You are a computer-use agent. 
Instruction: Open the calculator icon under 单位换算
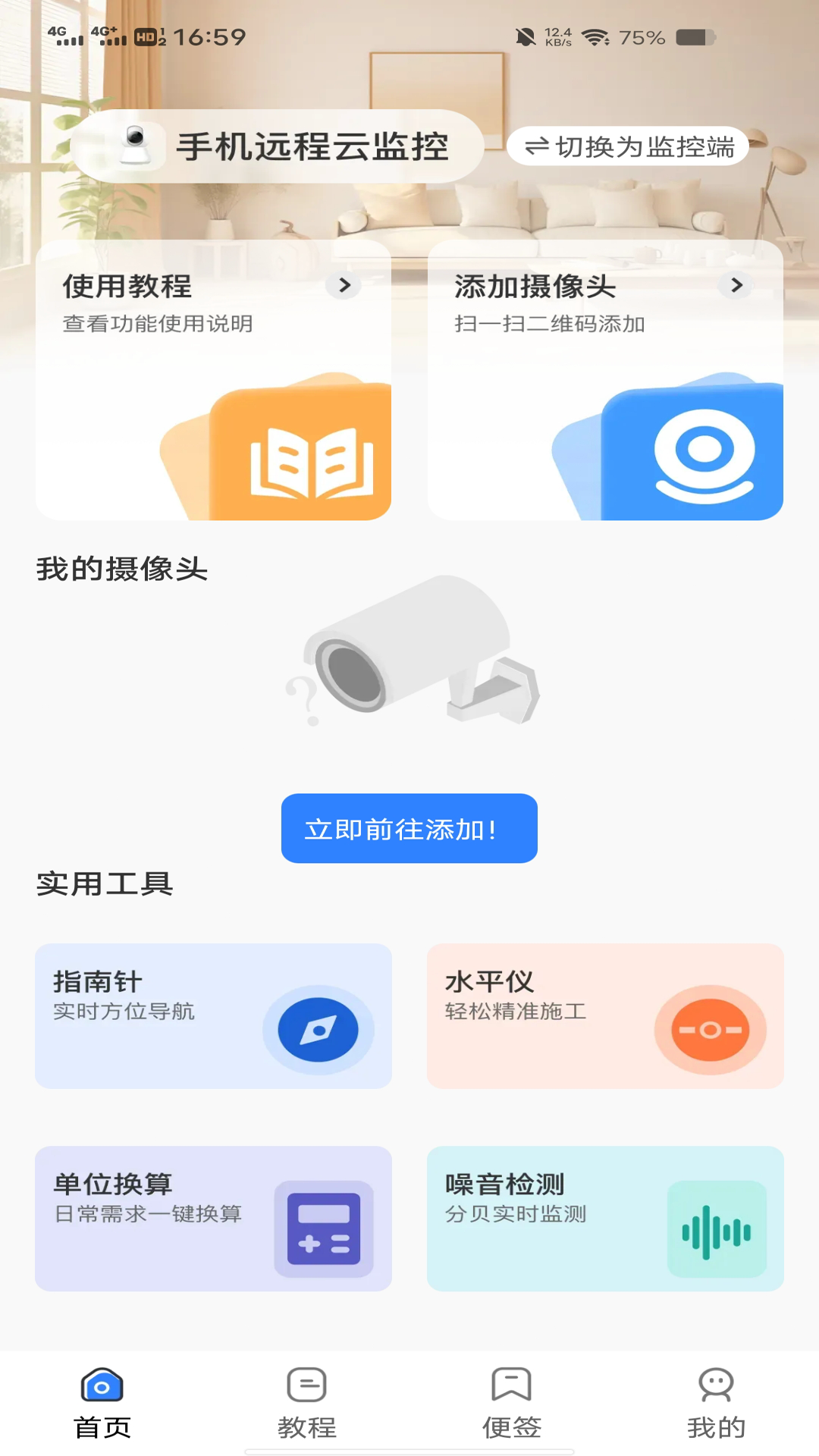pyautogui.click(x=322, y=1228)
